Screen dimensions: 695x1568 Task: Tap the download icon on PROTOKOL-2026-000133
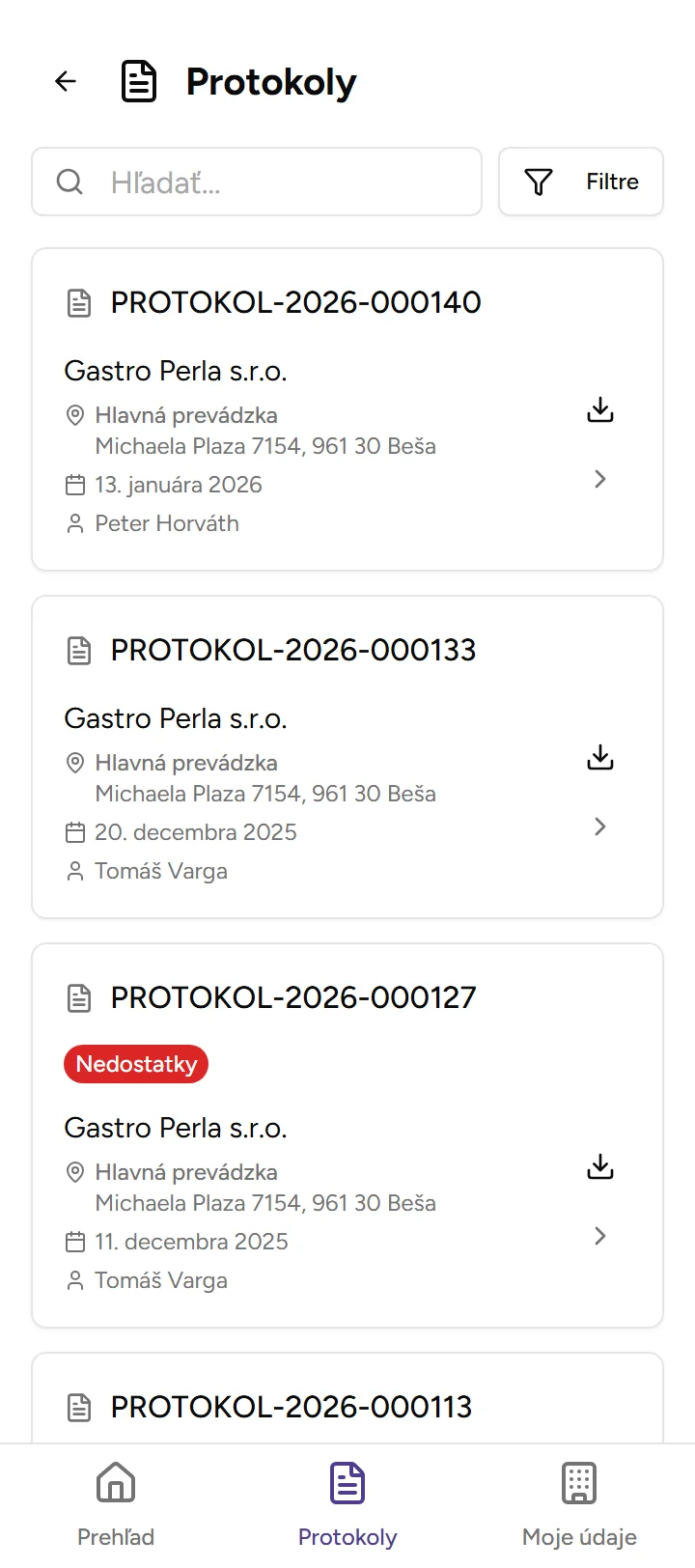599,757
